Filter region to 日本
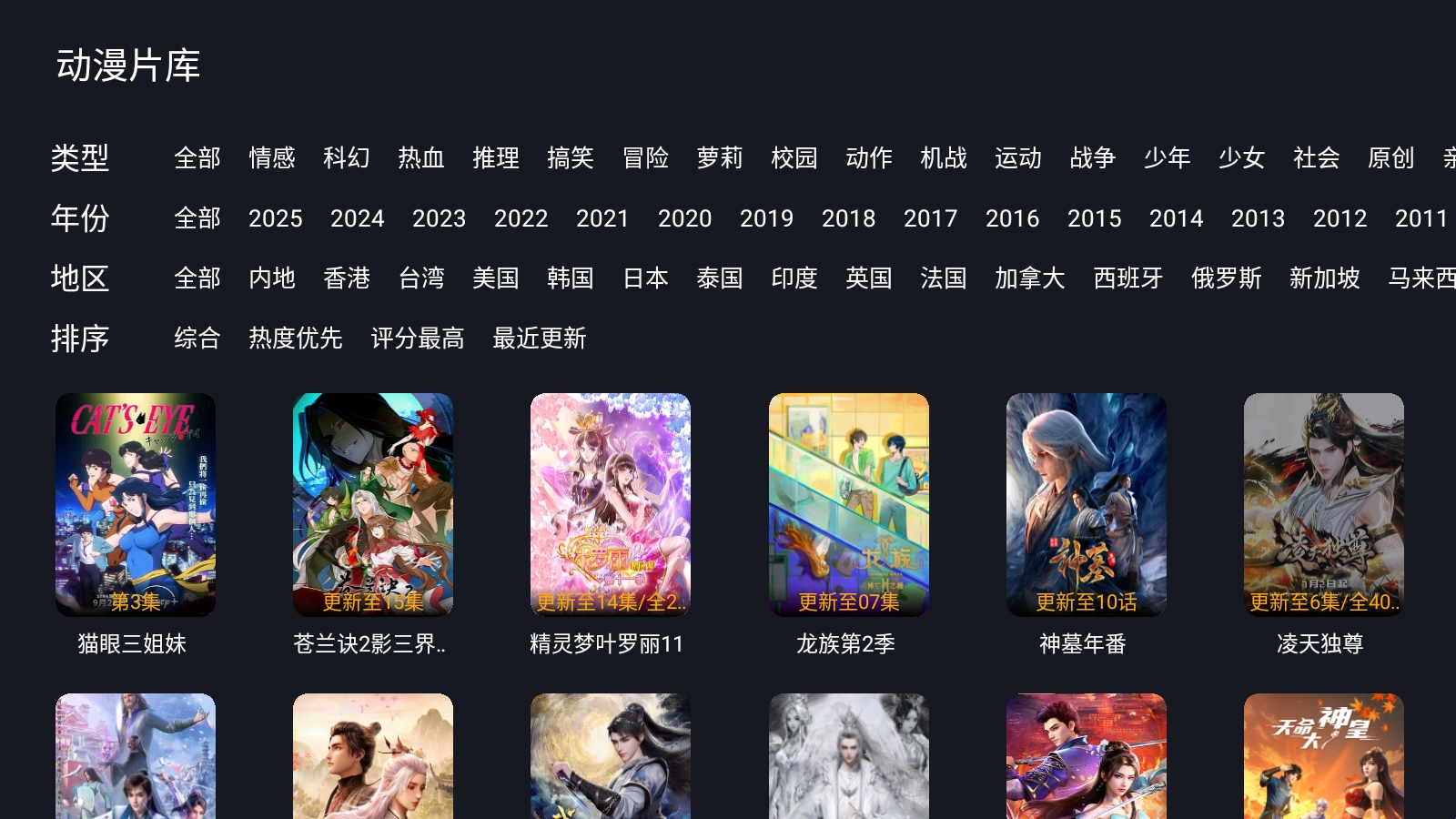The width and height of the screenshot is (1456, 819). pos(645,278)
